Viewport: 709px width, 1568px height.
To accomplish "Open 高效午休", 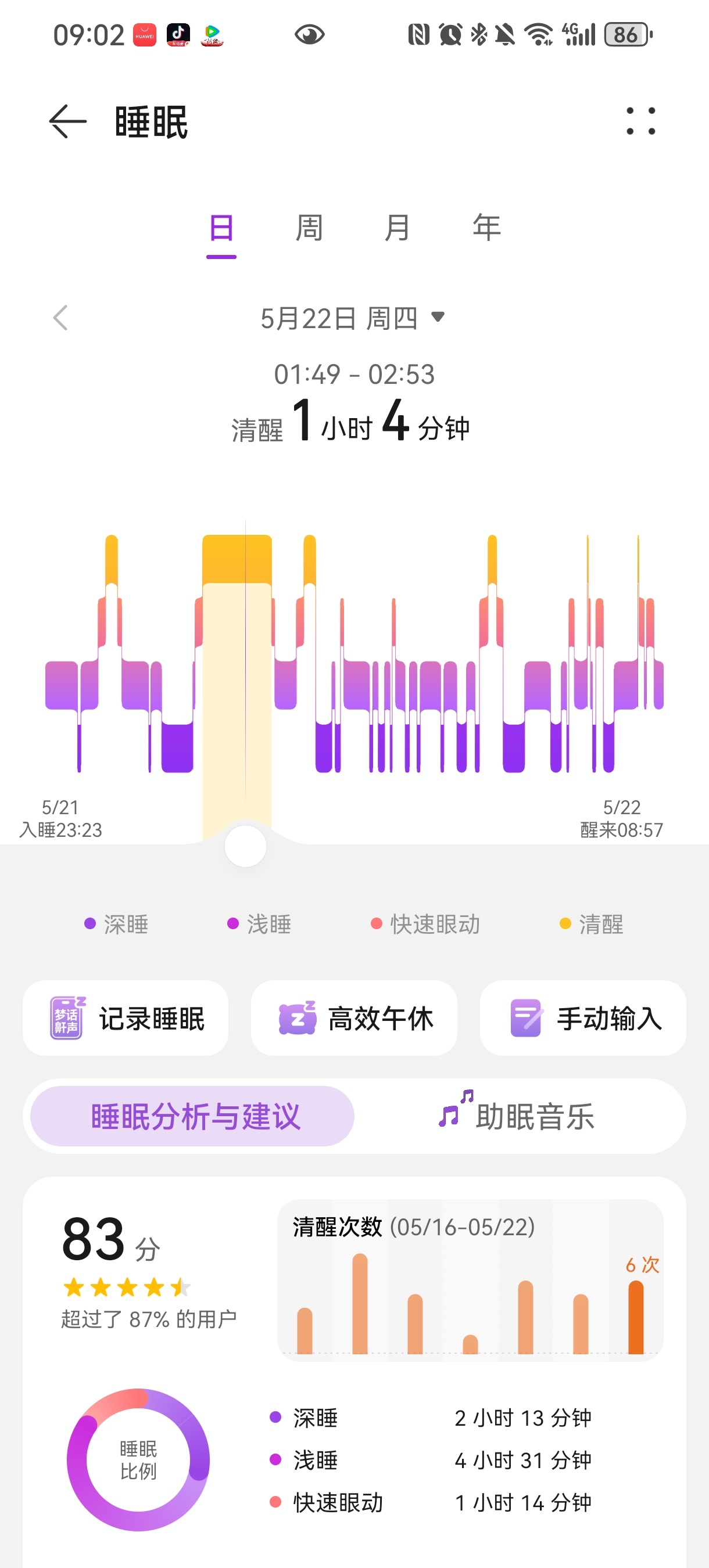I will coord(354,1017).
